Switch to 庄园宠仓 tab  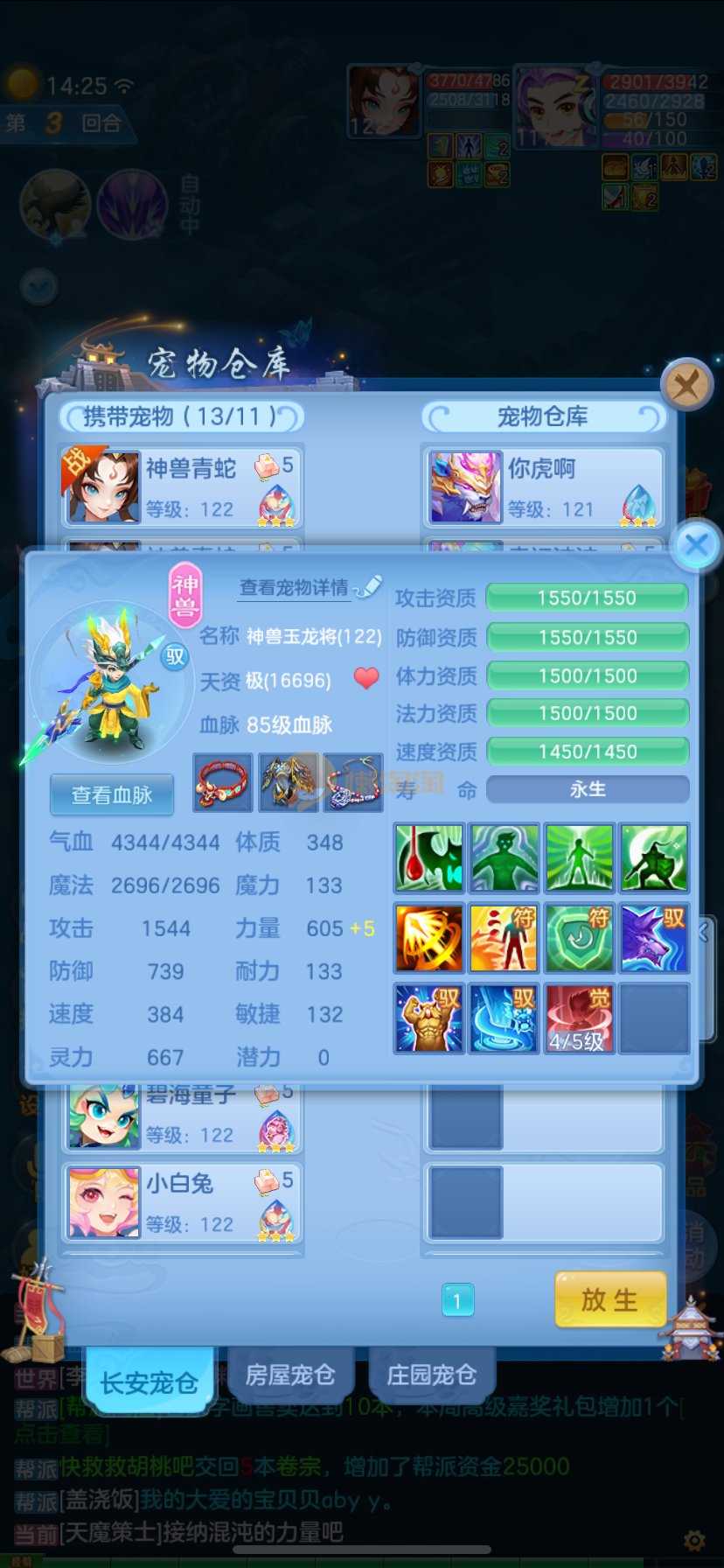(x=431, y=1375)
